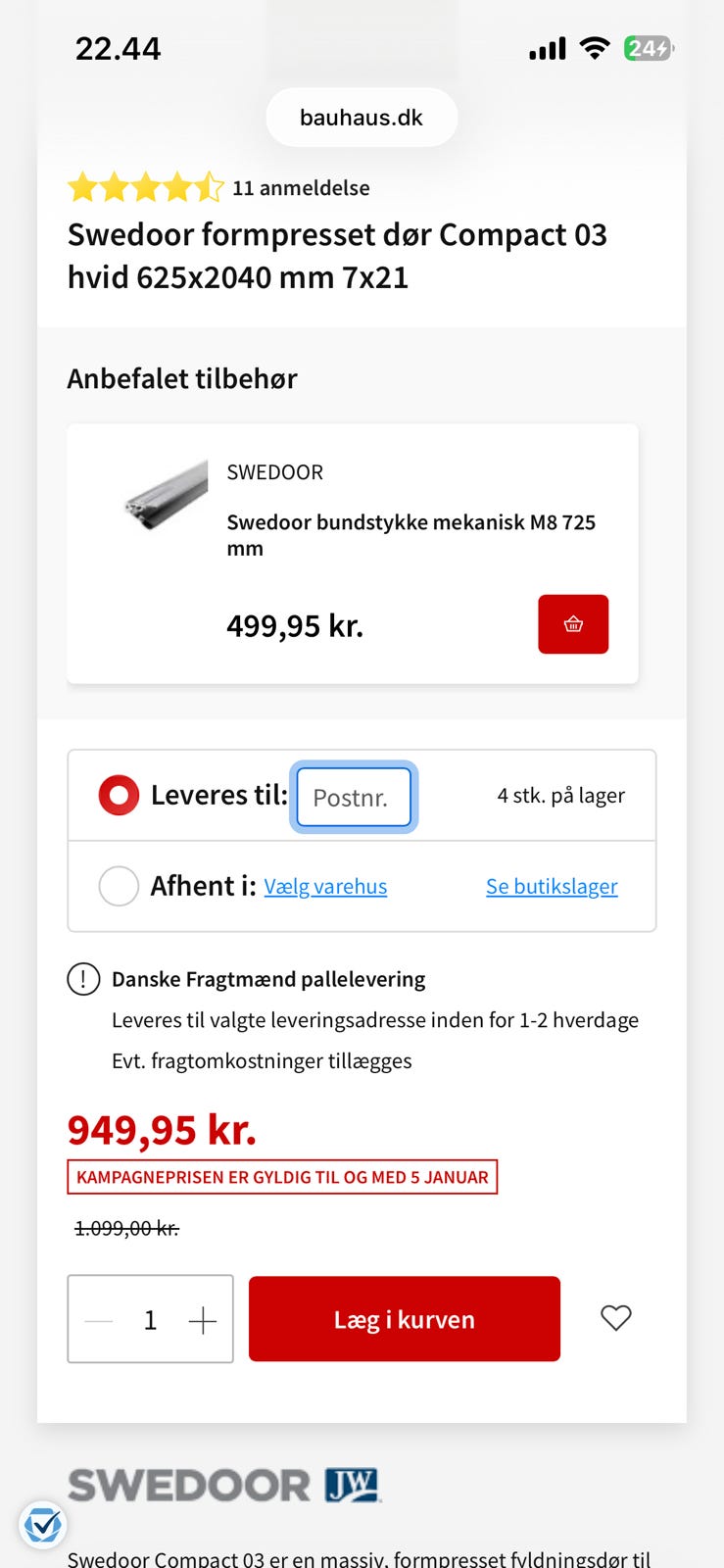
Task: Click the info icon next to Danske Fragtmænd
Action: [x=84, y=978]
